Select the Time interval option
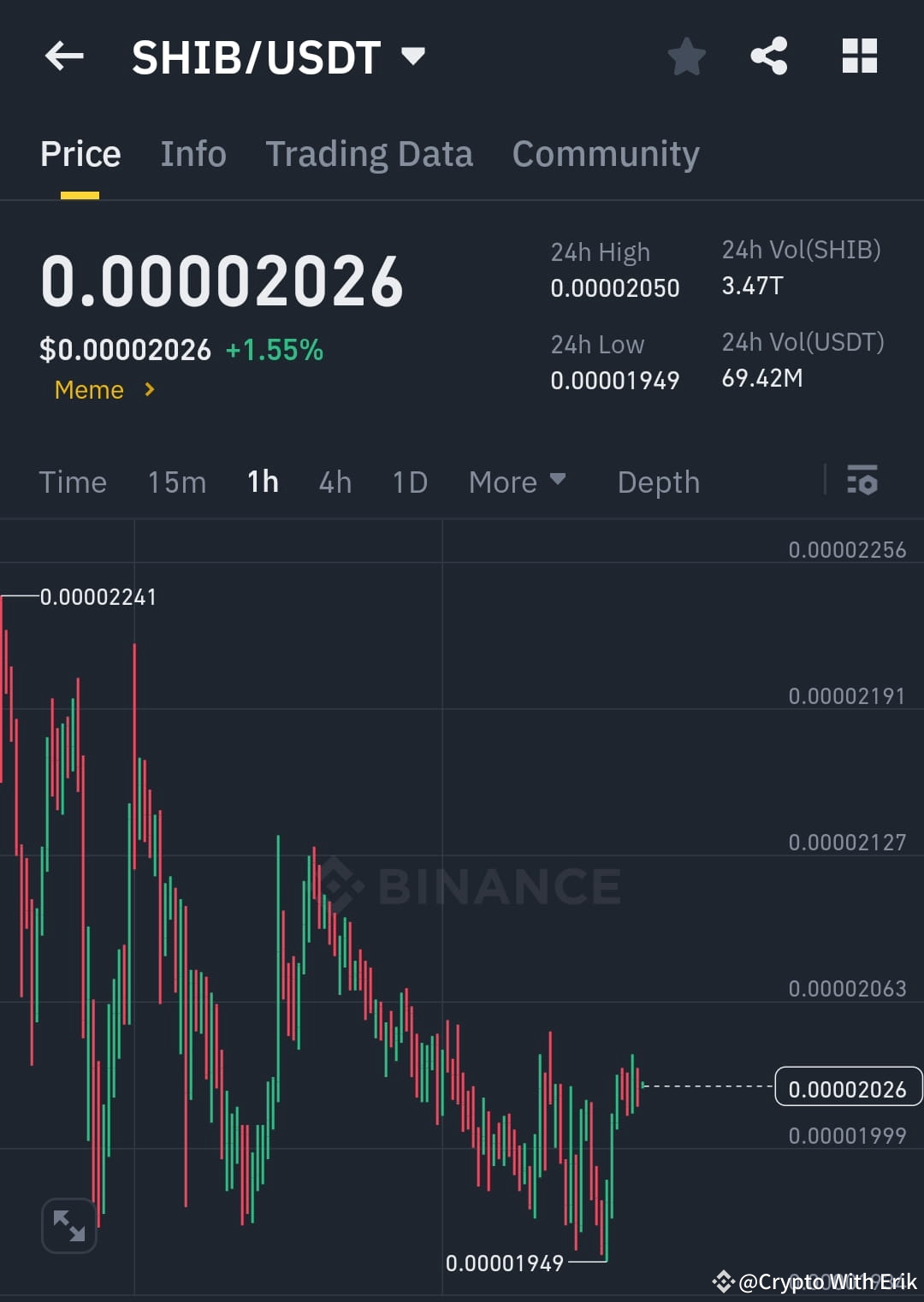This screenshot has width=924, height=1302. (x=73, y=481)
